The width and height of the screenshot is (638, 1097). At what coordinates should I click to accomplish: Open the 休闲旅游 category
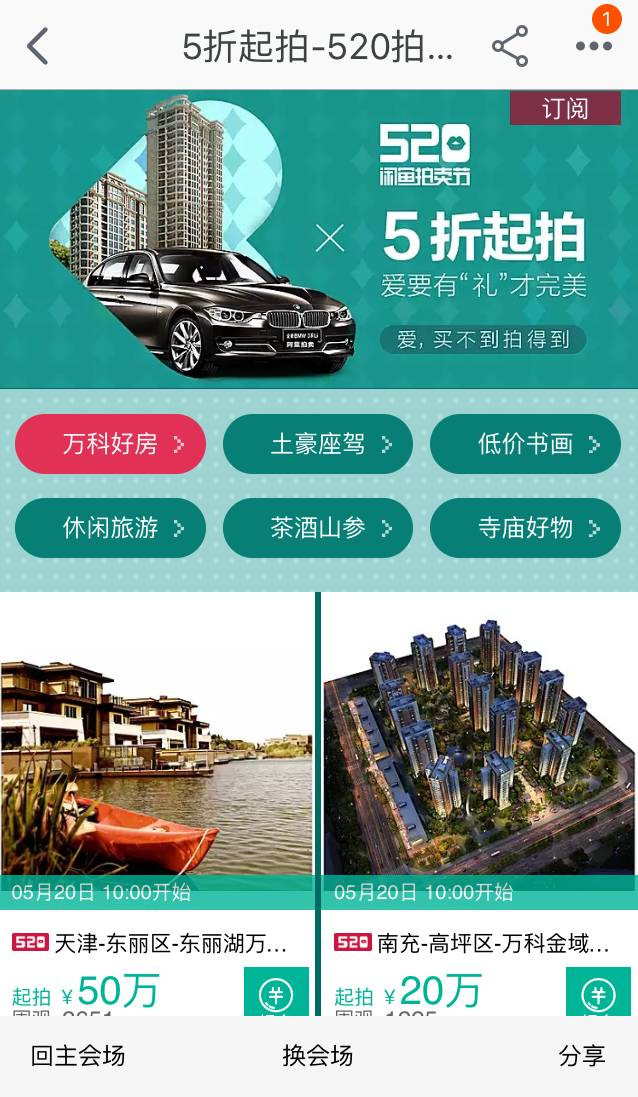click(x=110, y=528)
